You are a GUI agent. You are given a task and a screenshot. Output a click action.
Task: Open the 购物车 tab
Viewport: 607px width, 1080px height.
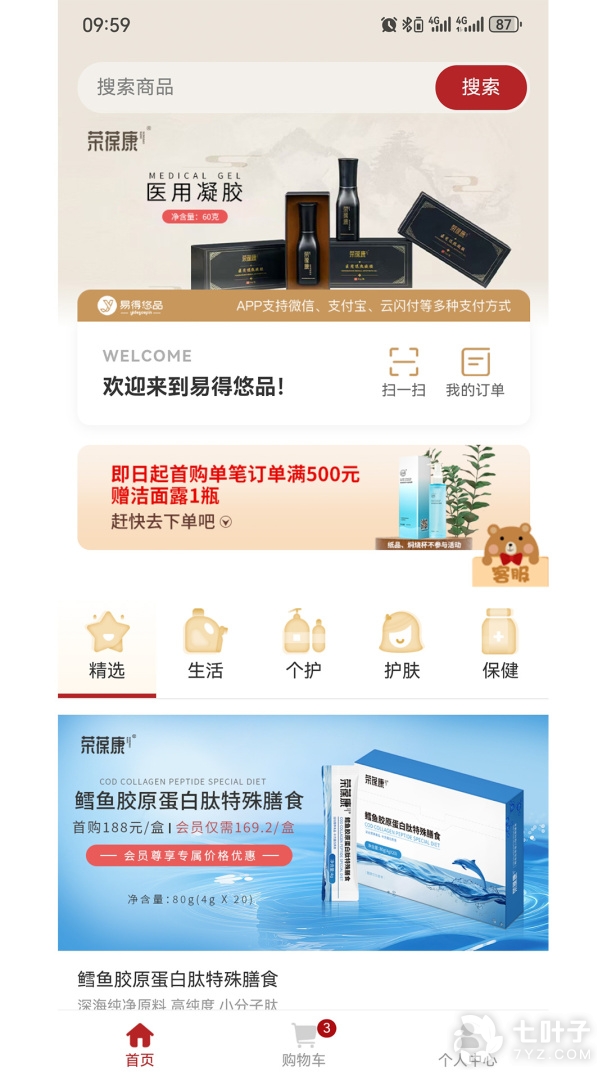click(x=303, y=1045)
